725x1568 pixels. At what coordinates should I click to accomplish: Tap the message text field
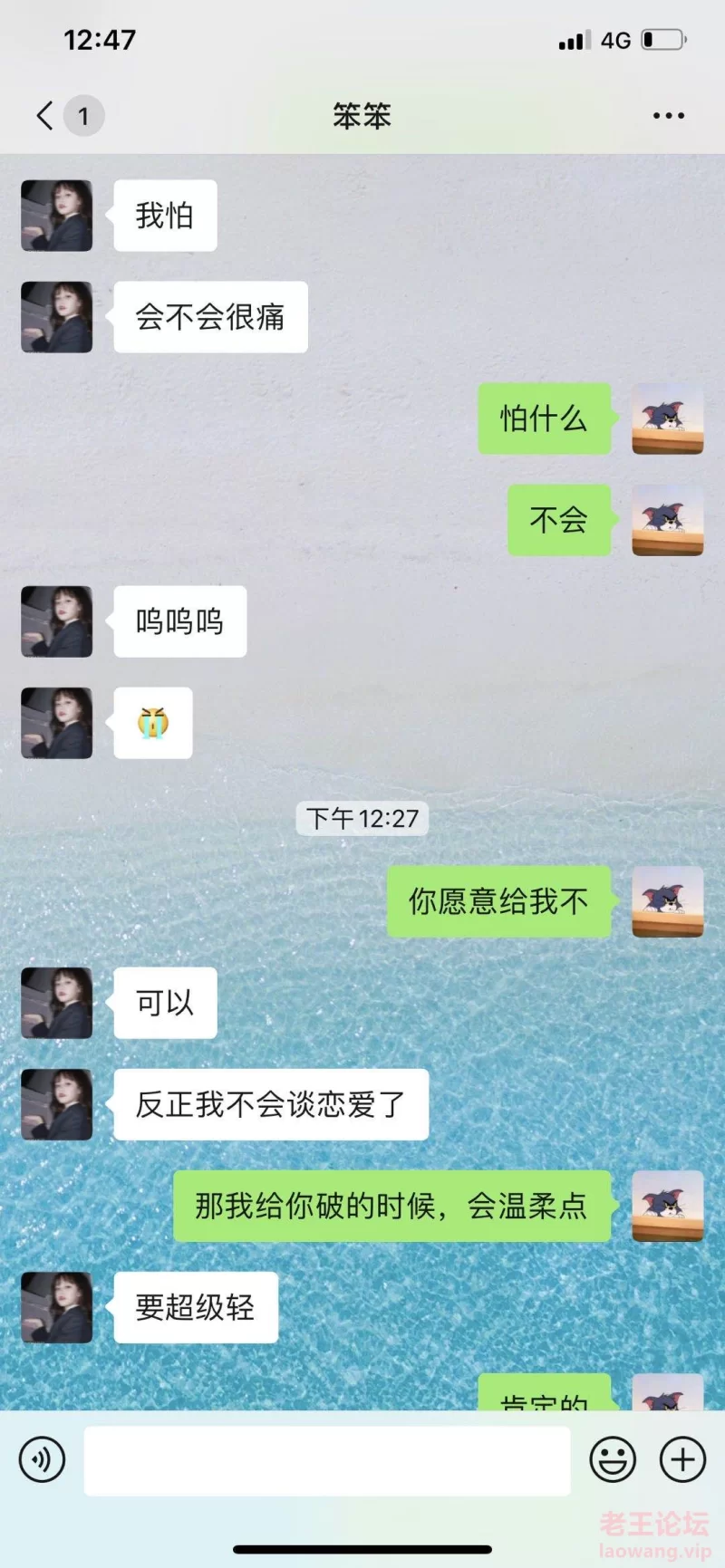327,1460
